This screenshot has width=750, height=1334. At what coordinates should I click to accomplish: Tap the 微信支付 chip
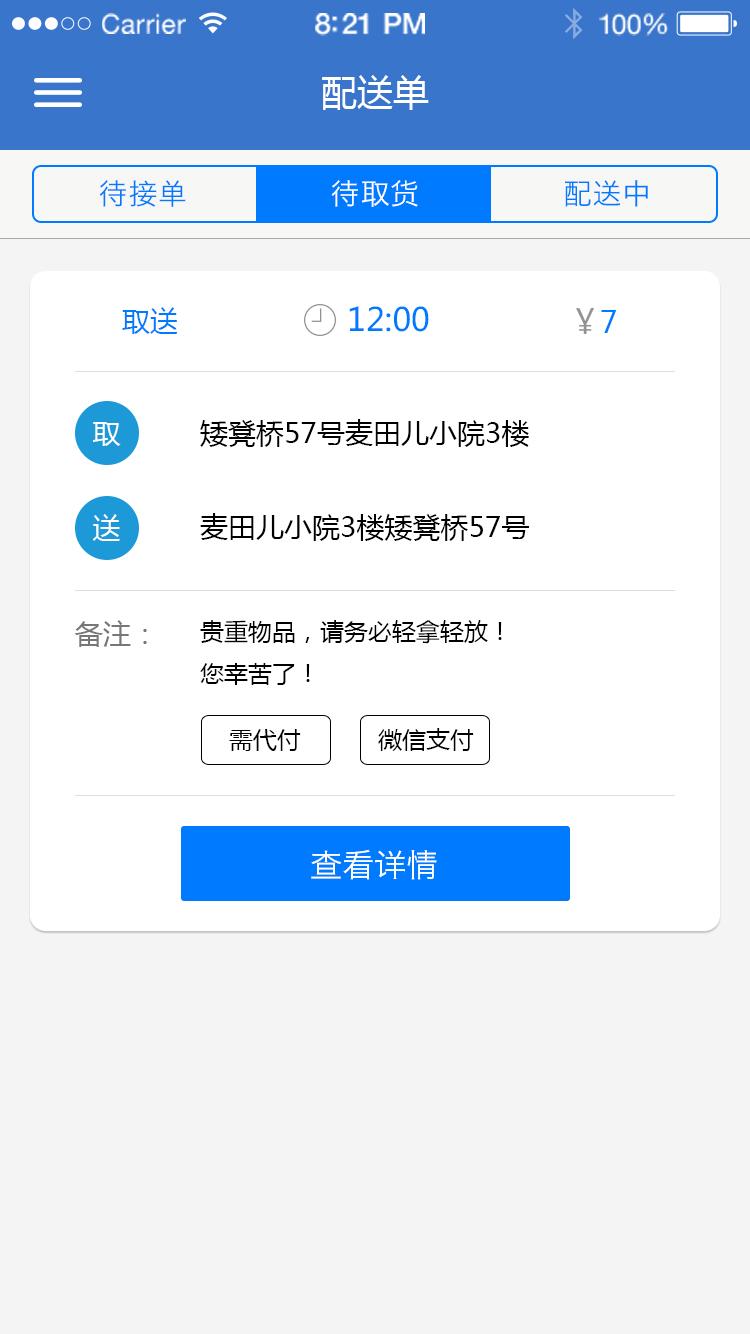coord(425,740)
